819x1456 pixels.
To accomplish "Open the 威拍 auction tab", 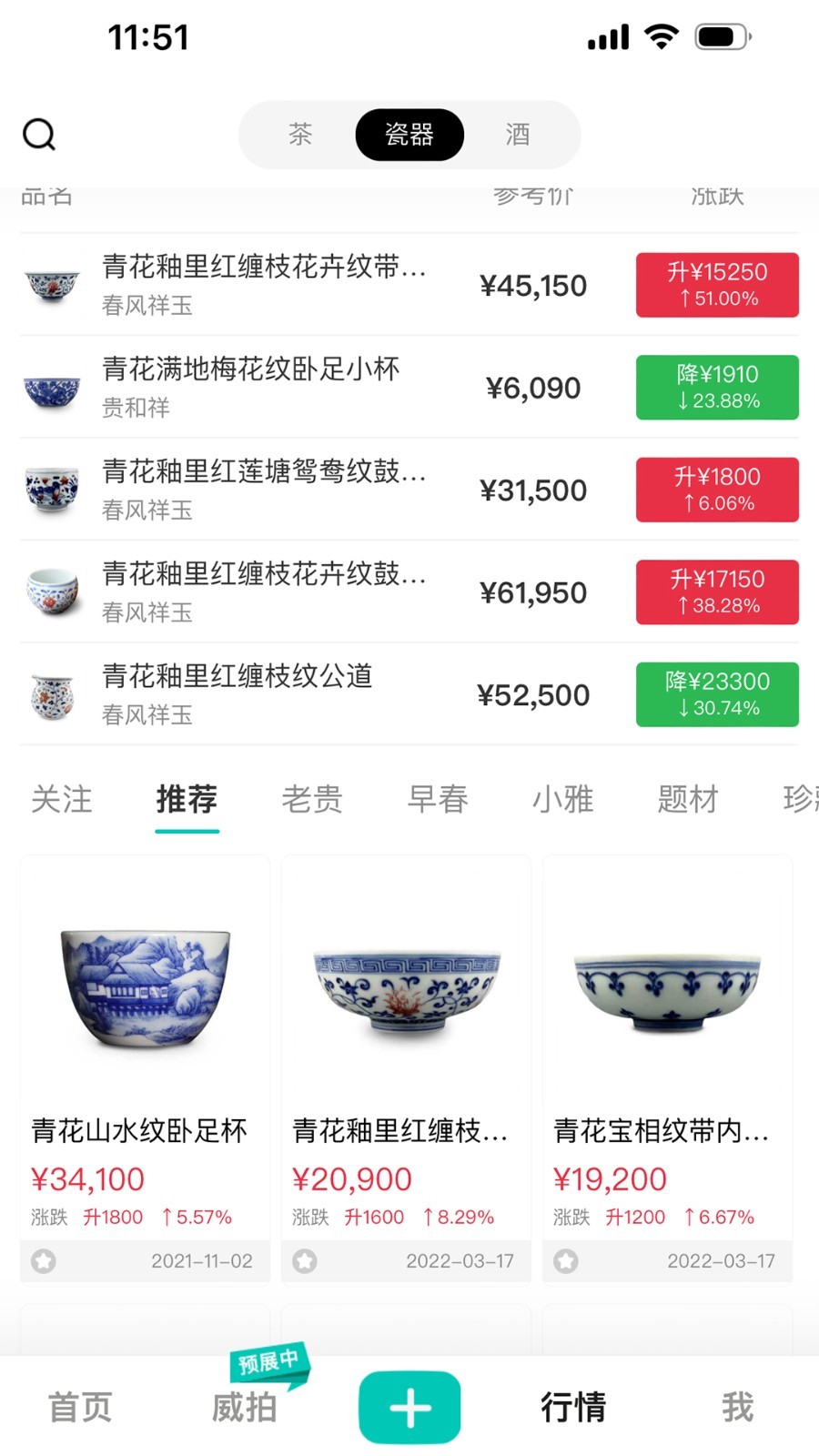I will coord(244,1407).
